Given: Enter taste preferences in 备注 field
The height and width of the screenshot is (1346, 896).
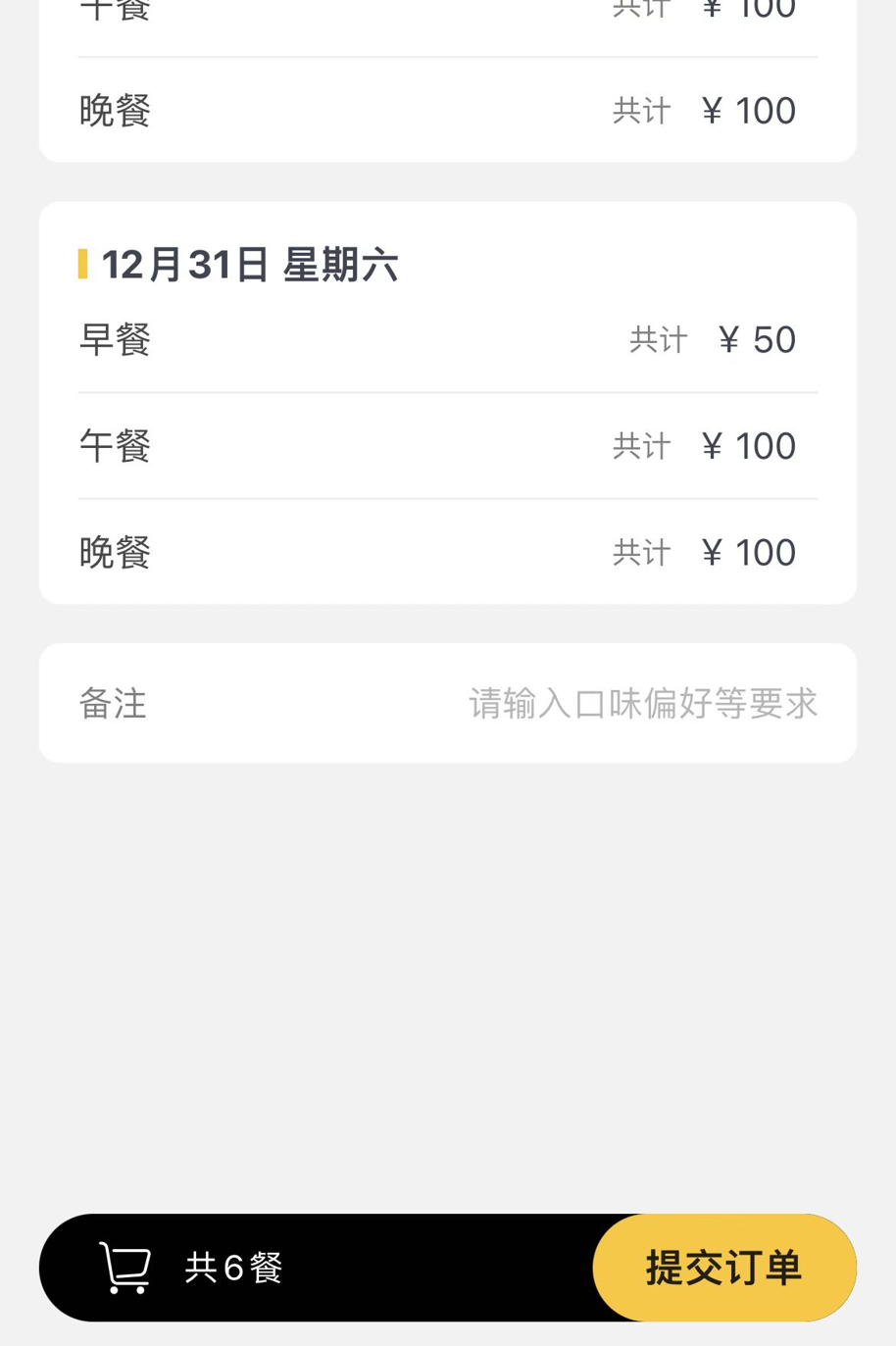Looking at the screenshot, I should pos(642,703).
